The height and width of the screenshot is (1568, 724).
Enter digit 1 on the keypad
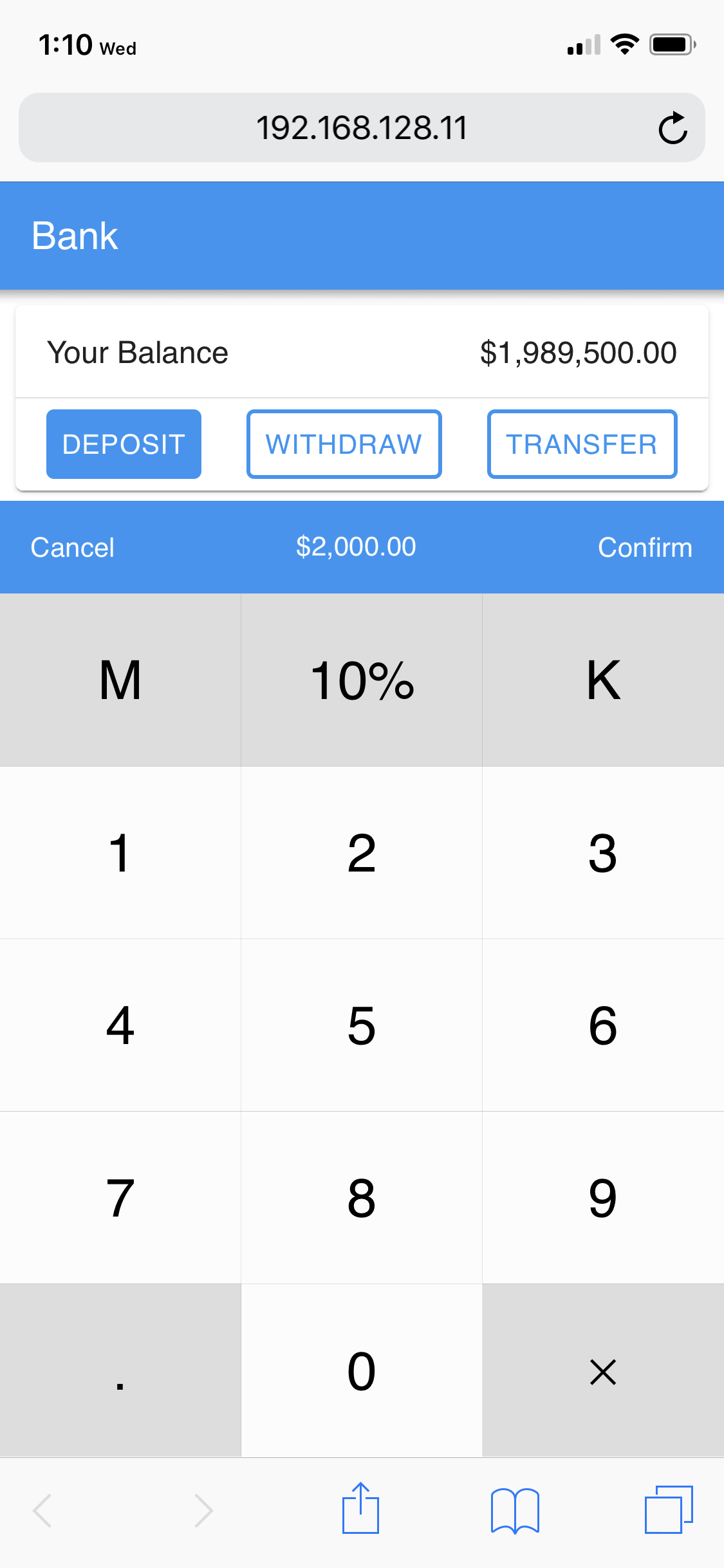(x=120, y=853)
